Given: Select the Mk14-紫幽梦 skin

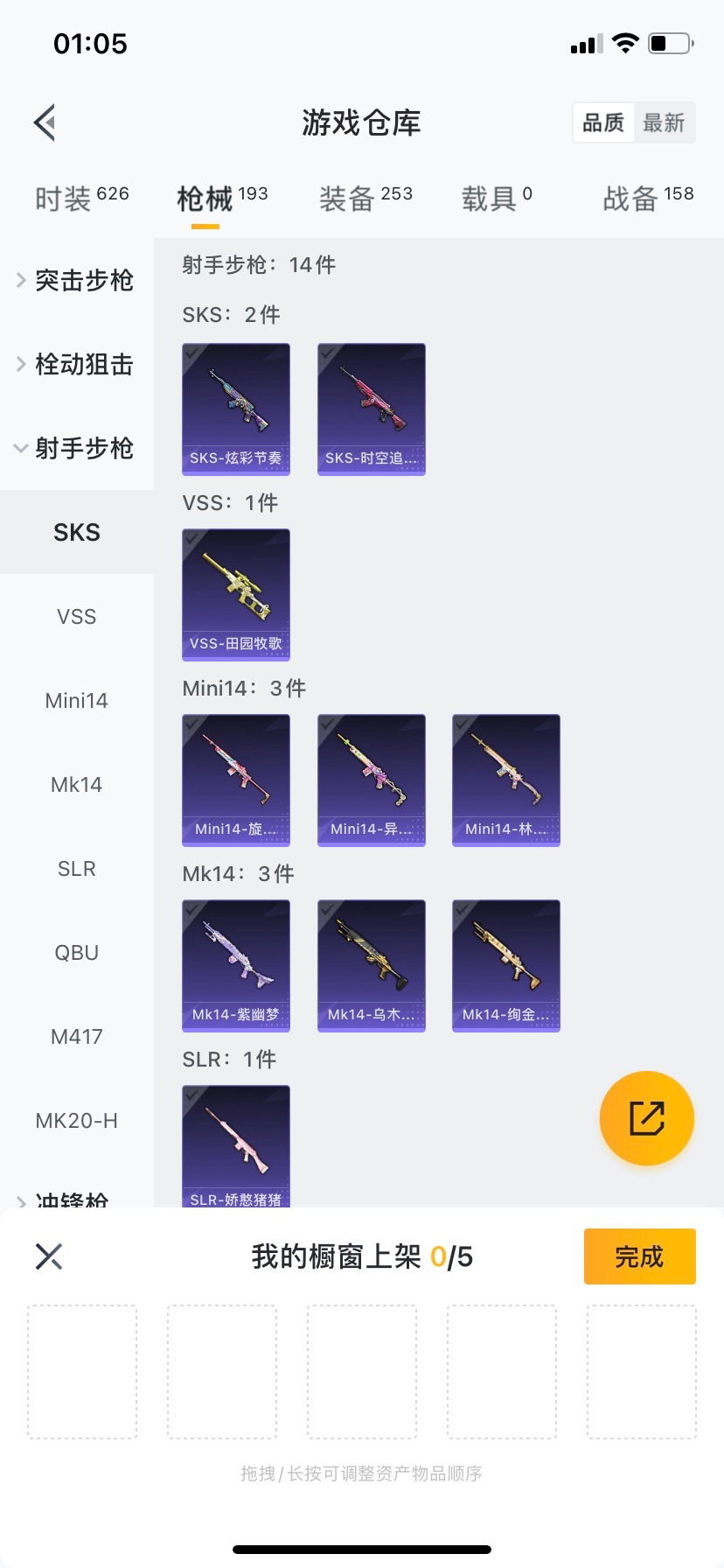Looking at the screenshot, I should click(236, 965).
